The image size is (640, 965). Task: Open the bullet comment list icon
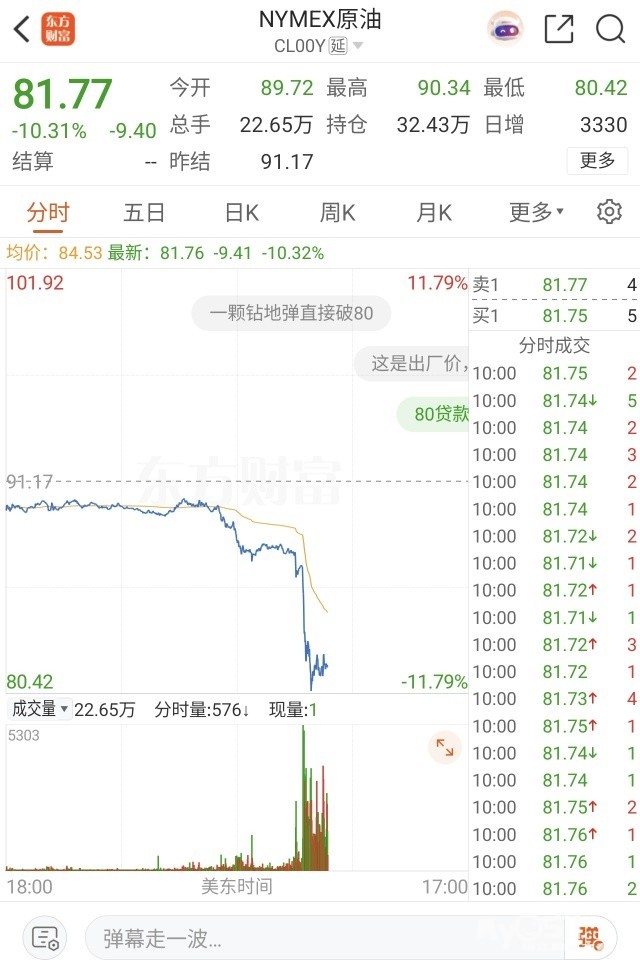[45, 938]
